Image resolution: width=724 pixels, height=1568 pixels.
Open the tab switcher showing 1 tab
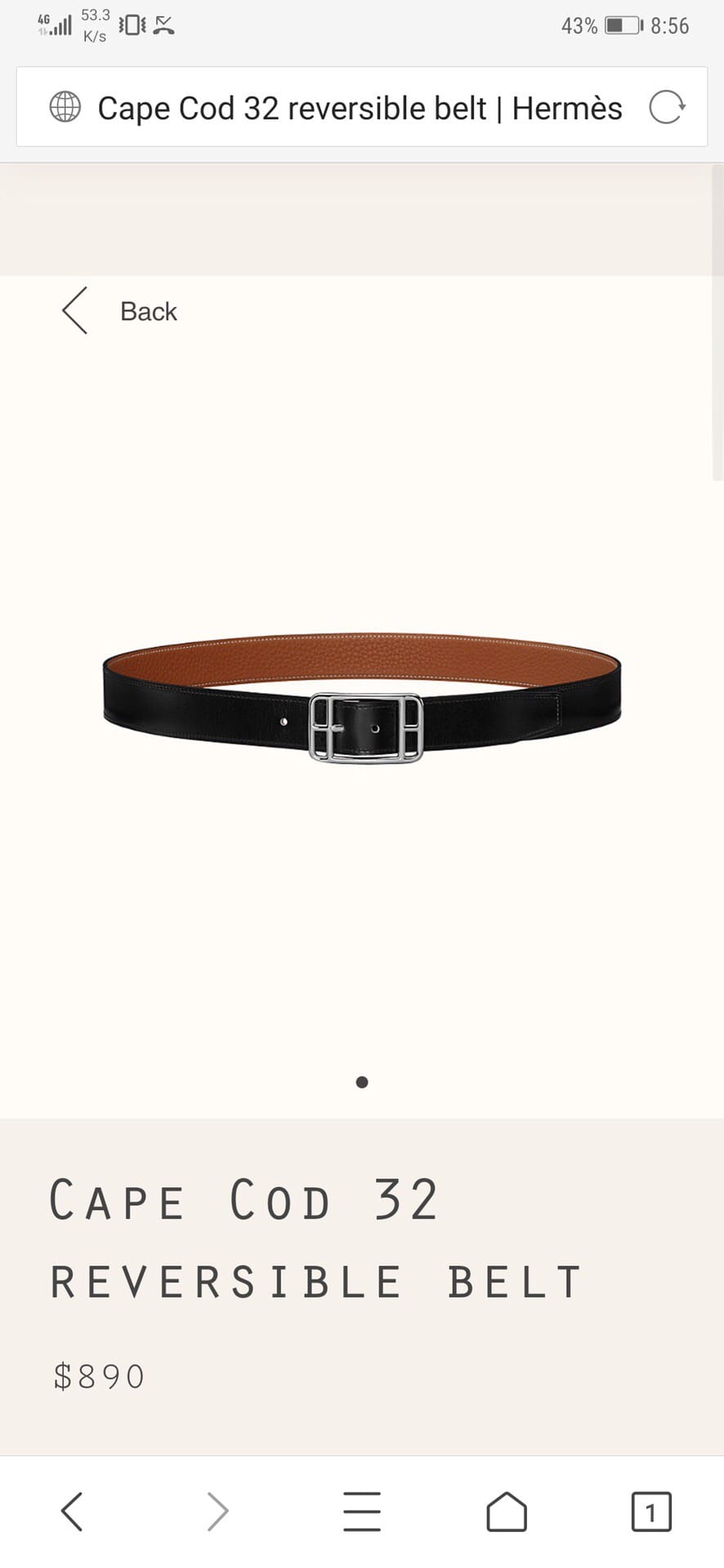[x=651, y=1511]
